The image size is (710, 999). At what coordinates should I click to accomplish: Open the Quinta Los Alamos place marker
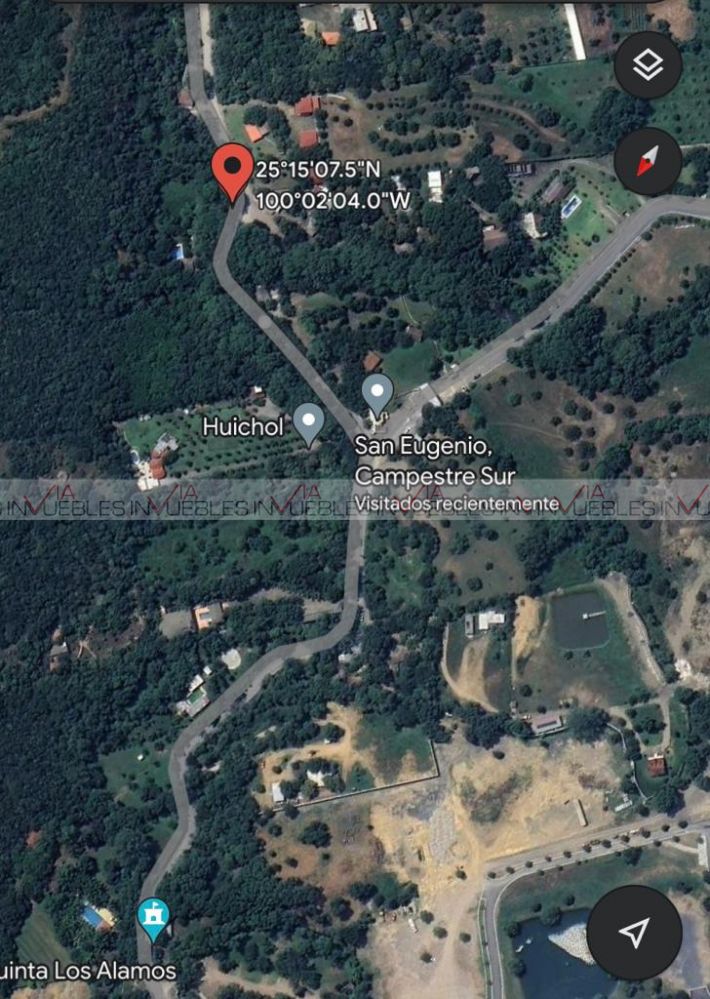(153, 917)
